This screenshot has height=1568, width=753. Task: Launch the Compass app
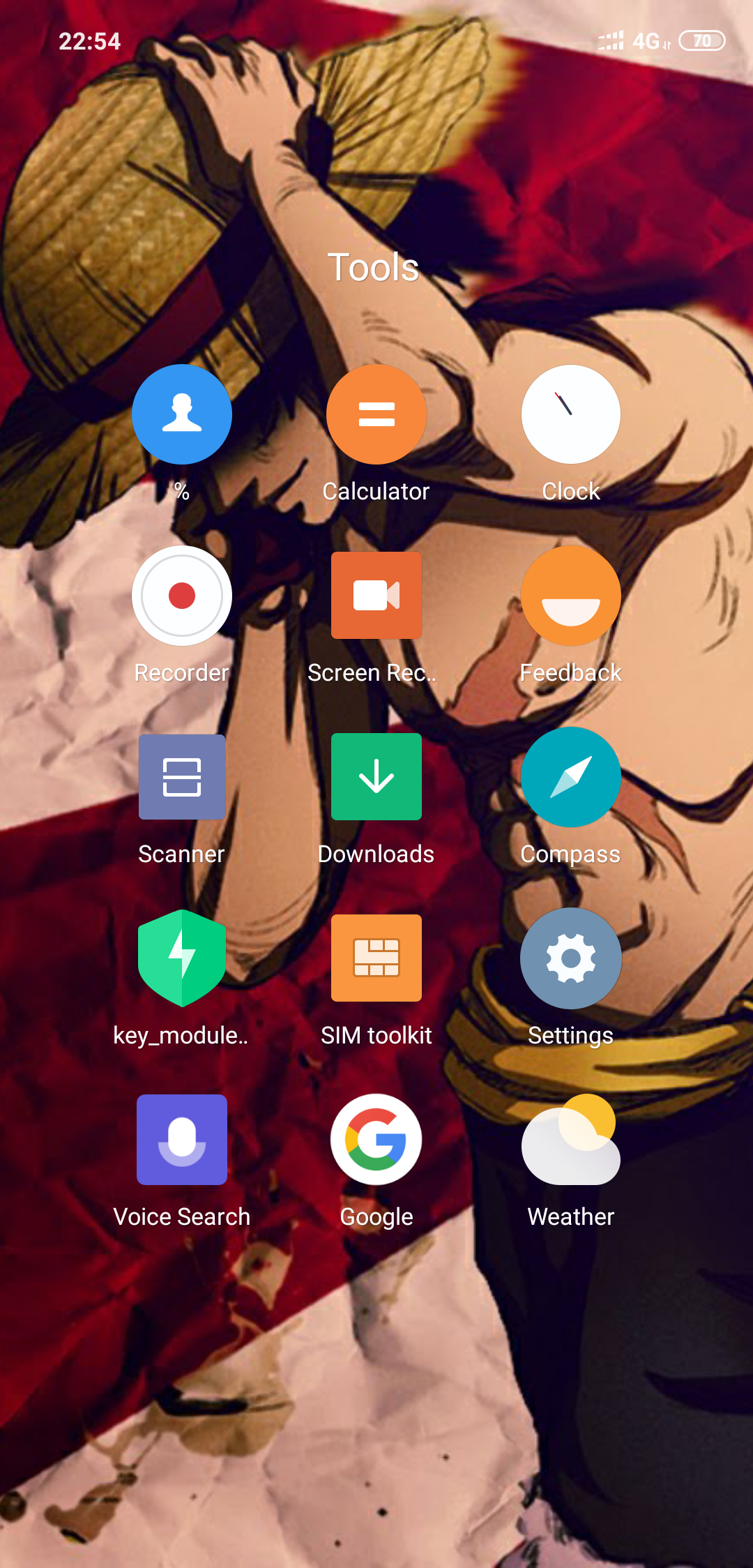click(571, 777)
